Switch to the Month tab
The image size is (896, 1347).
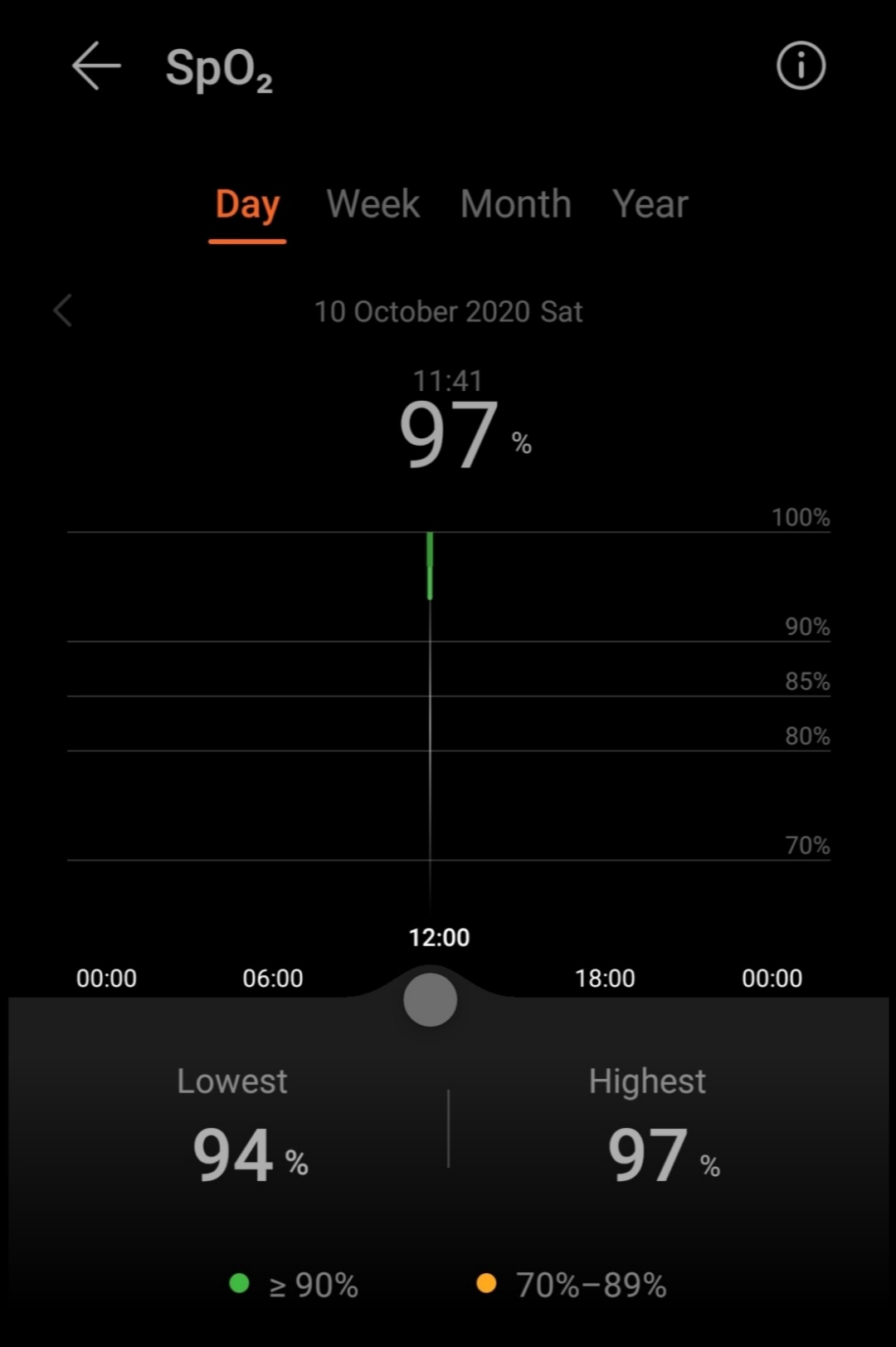515,205
